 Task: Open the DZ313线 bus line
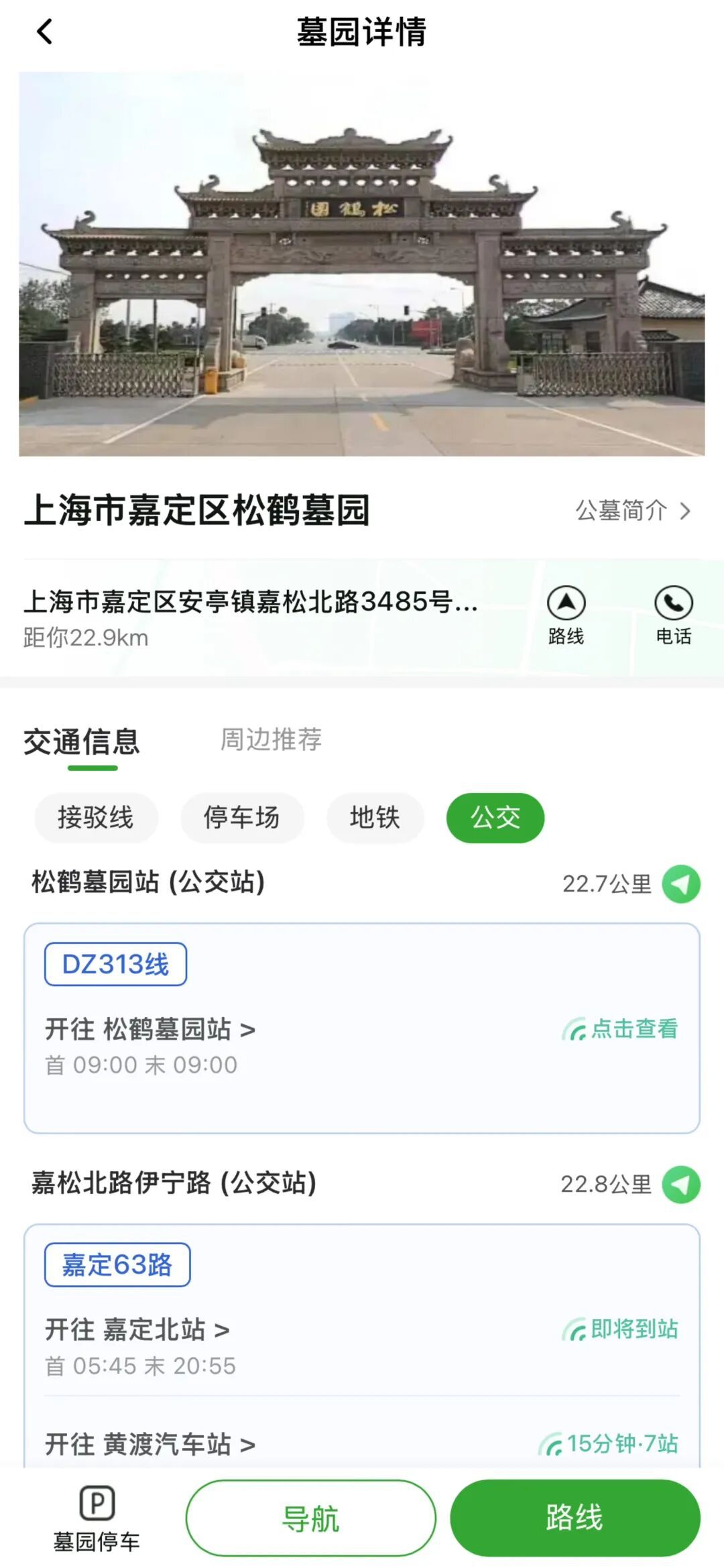click(x=115, y=964)
